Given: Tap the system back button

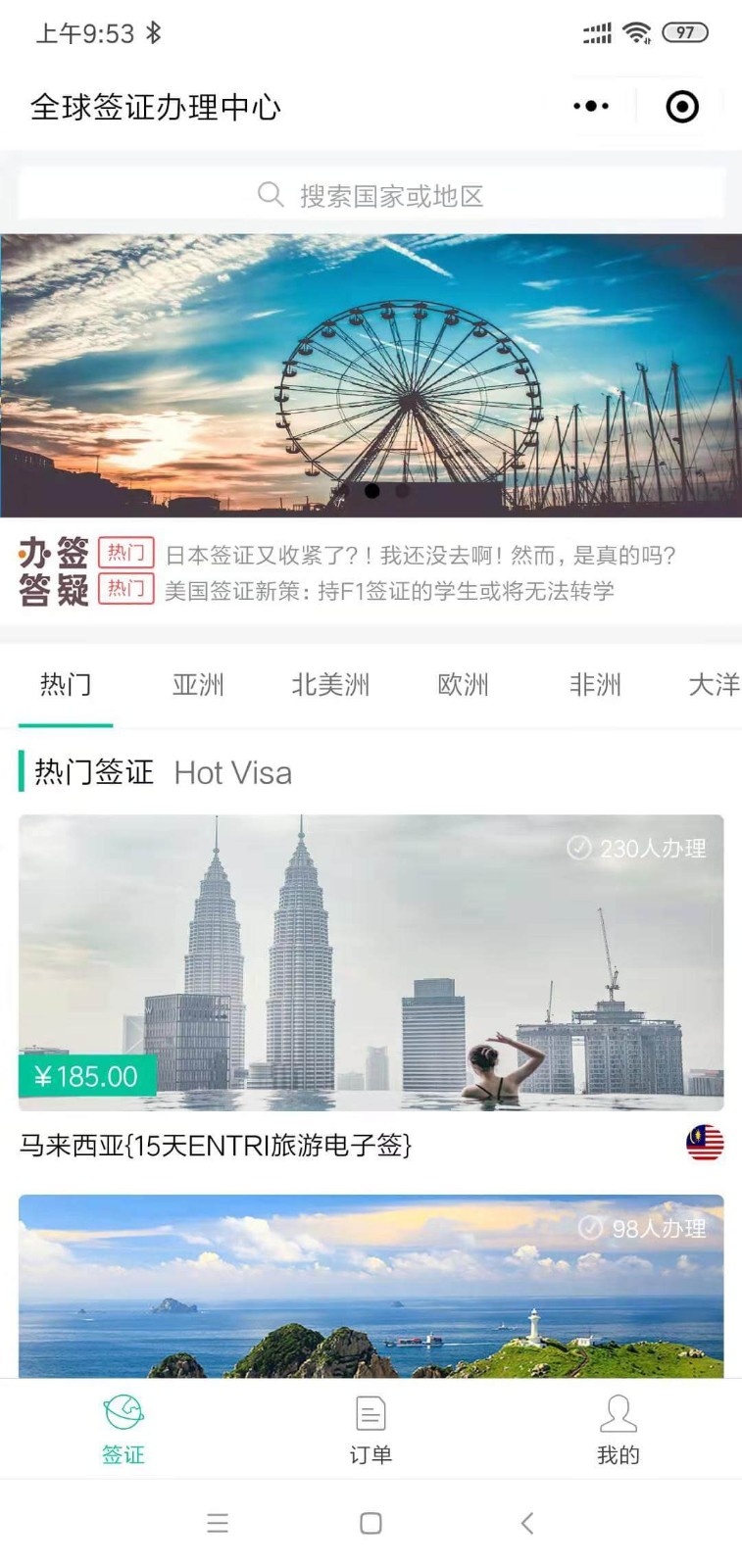Looking at the screenshot, I should 526,1523.
